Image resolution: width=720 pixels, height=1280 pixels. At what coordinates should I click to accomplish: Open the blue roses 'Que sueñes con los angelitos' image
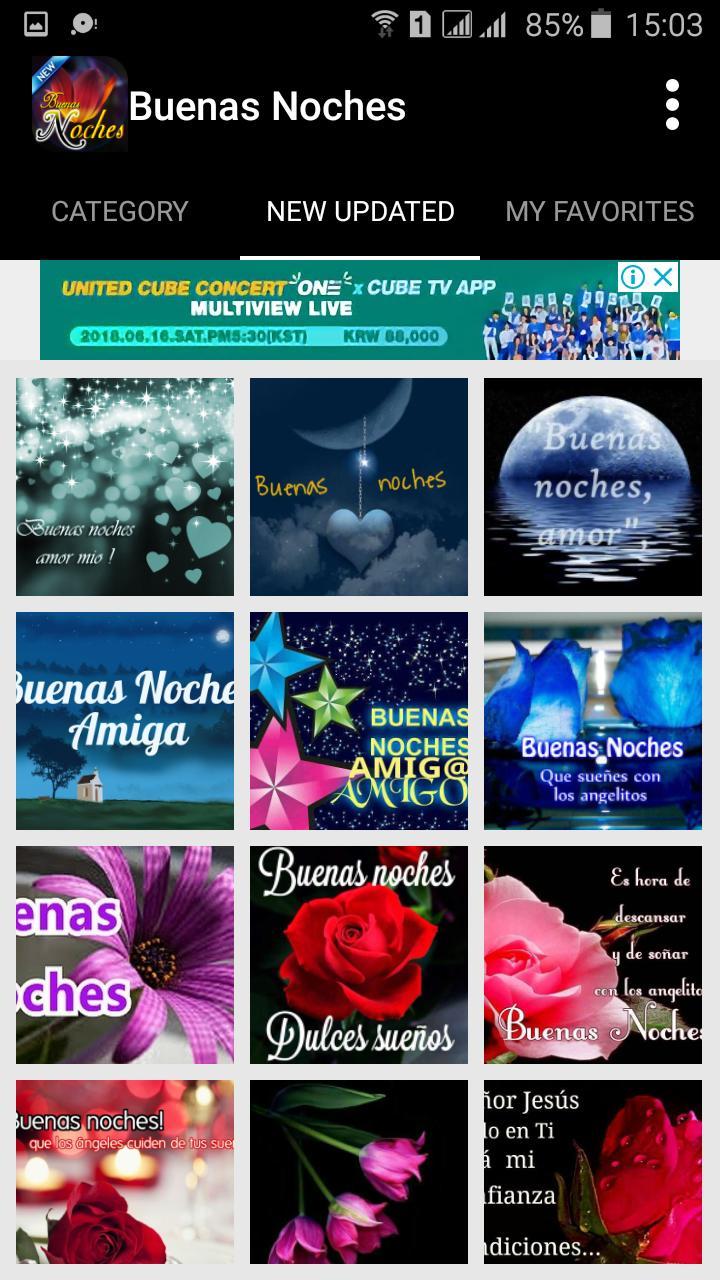[593, 721]
